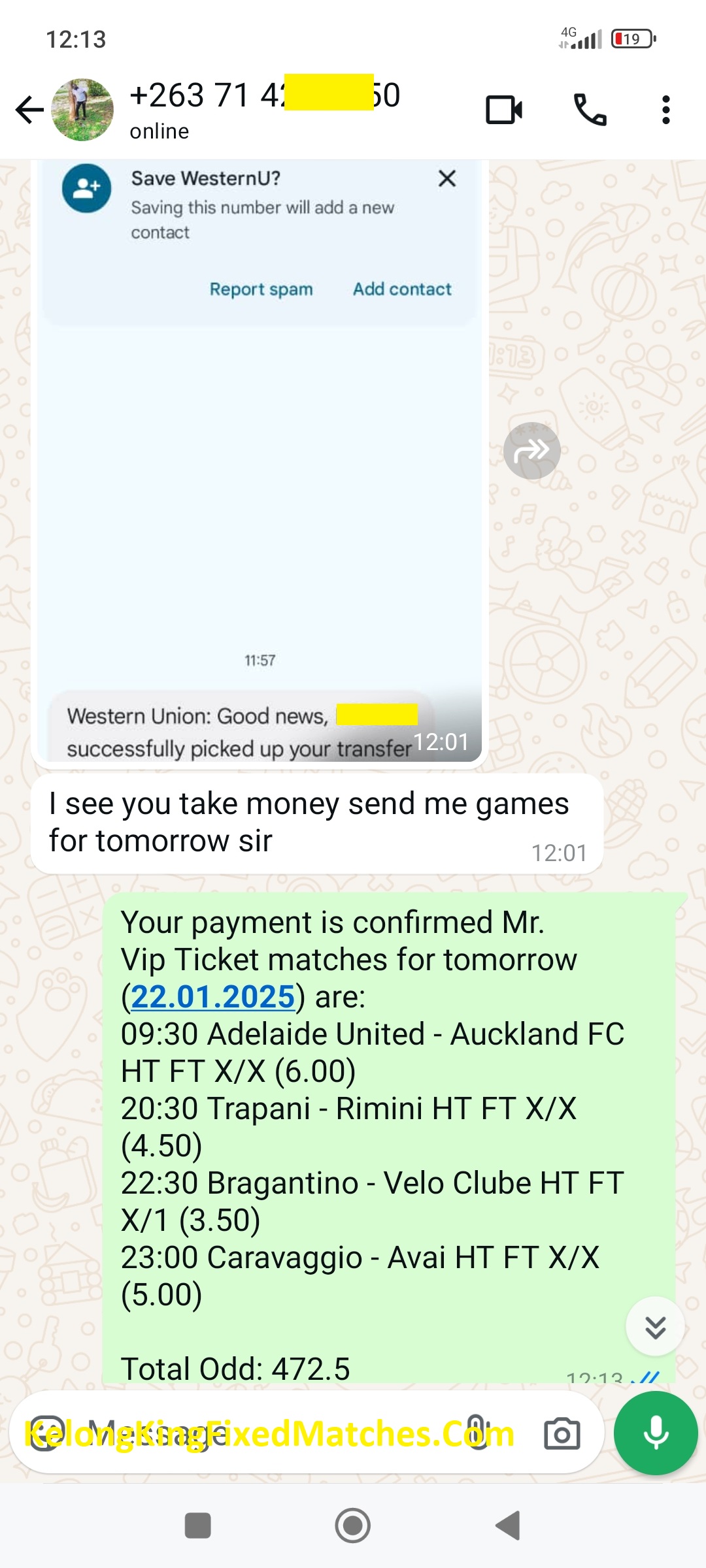Viewport: 706px width, 1568px height.
Task: Record a voice message with the microphone
Action: [656, 1433]
